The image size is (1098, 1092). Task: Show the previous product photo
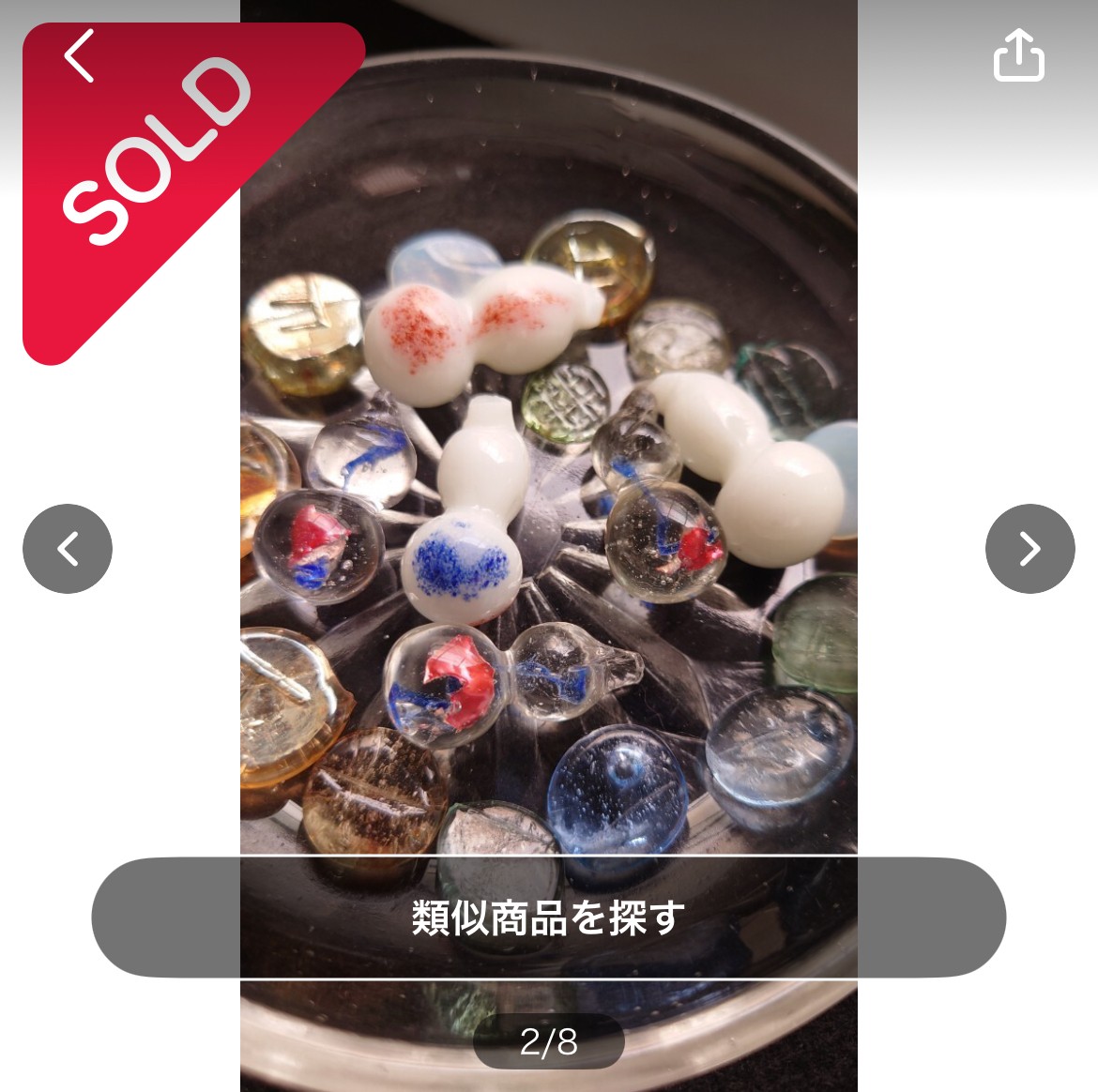[68, 549]
